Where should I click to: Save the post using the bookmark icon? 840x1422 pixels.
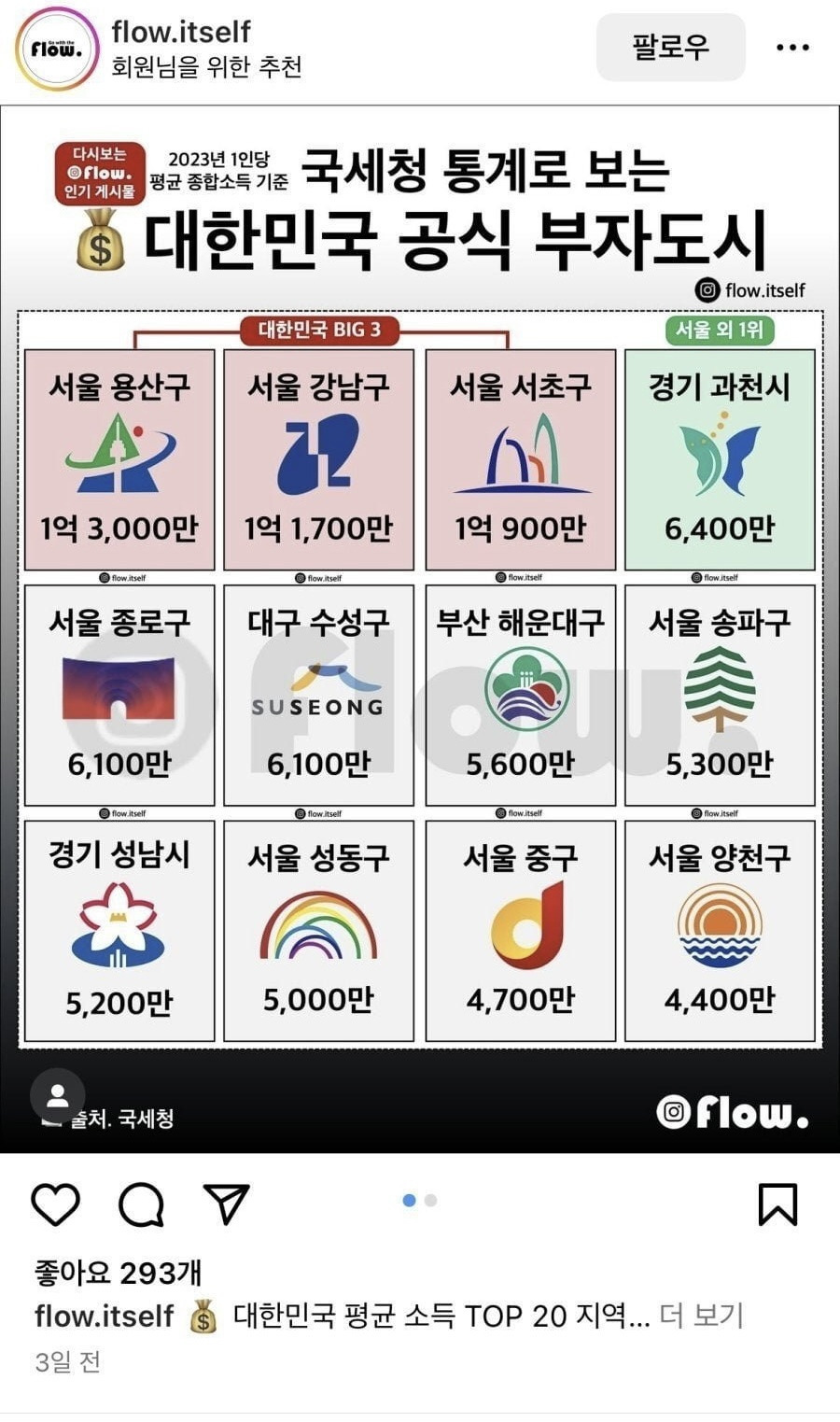click(x=779, y=1206)
